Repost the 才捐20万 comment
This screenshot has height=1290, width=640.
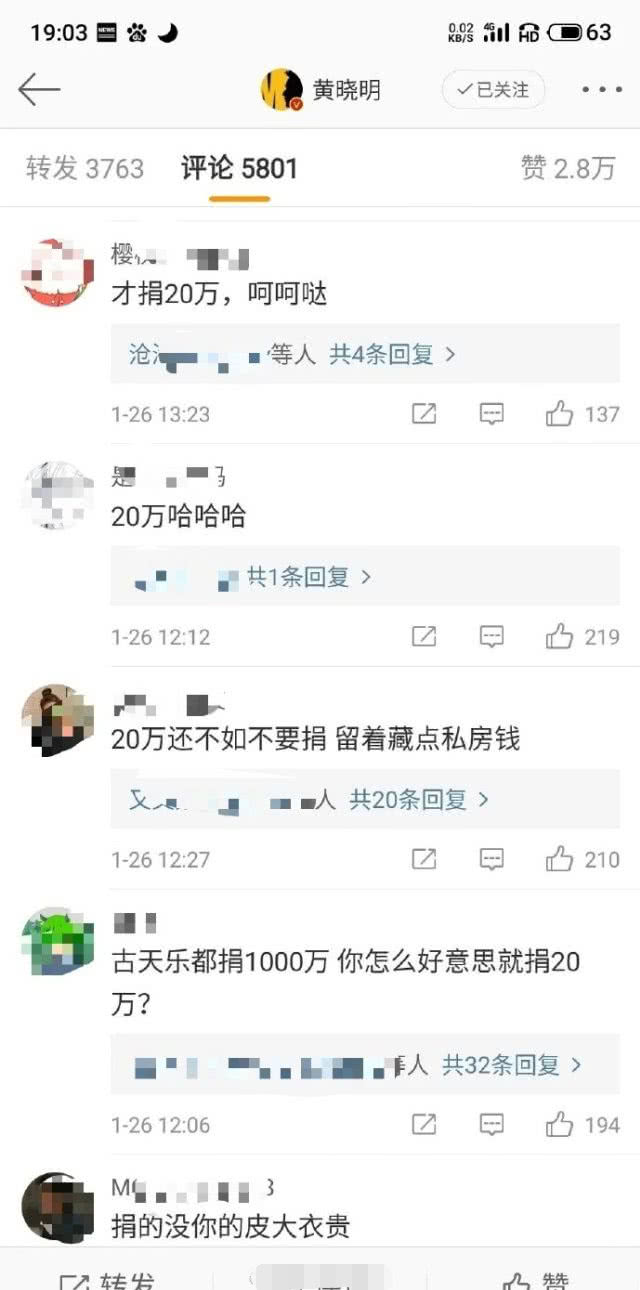click(x=424, y=414)
